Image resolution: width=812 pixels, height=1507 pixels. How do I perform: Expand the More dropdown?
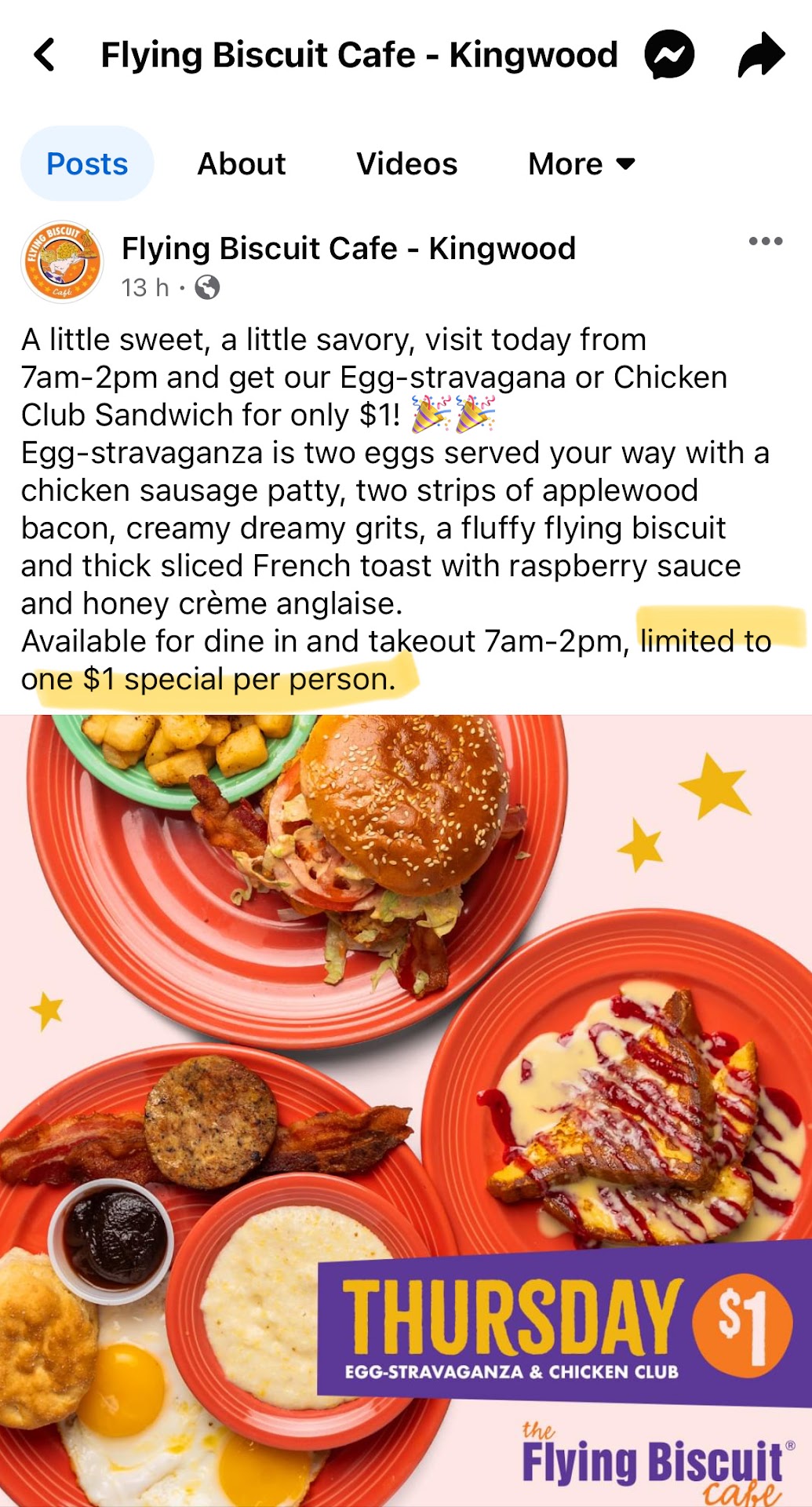point(581,164)
